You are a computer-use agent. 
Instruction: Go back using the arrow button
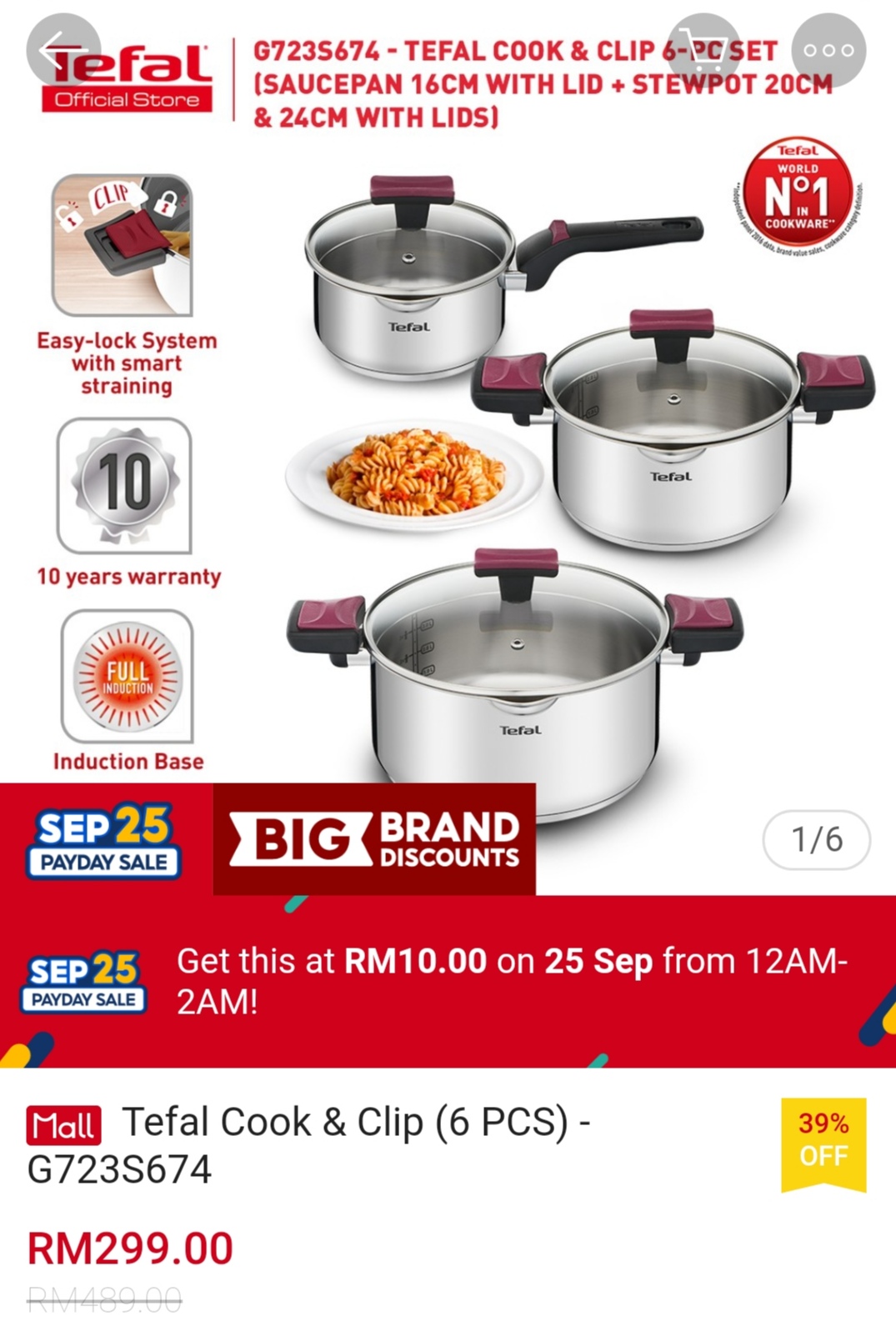63,50
